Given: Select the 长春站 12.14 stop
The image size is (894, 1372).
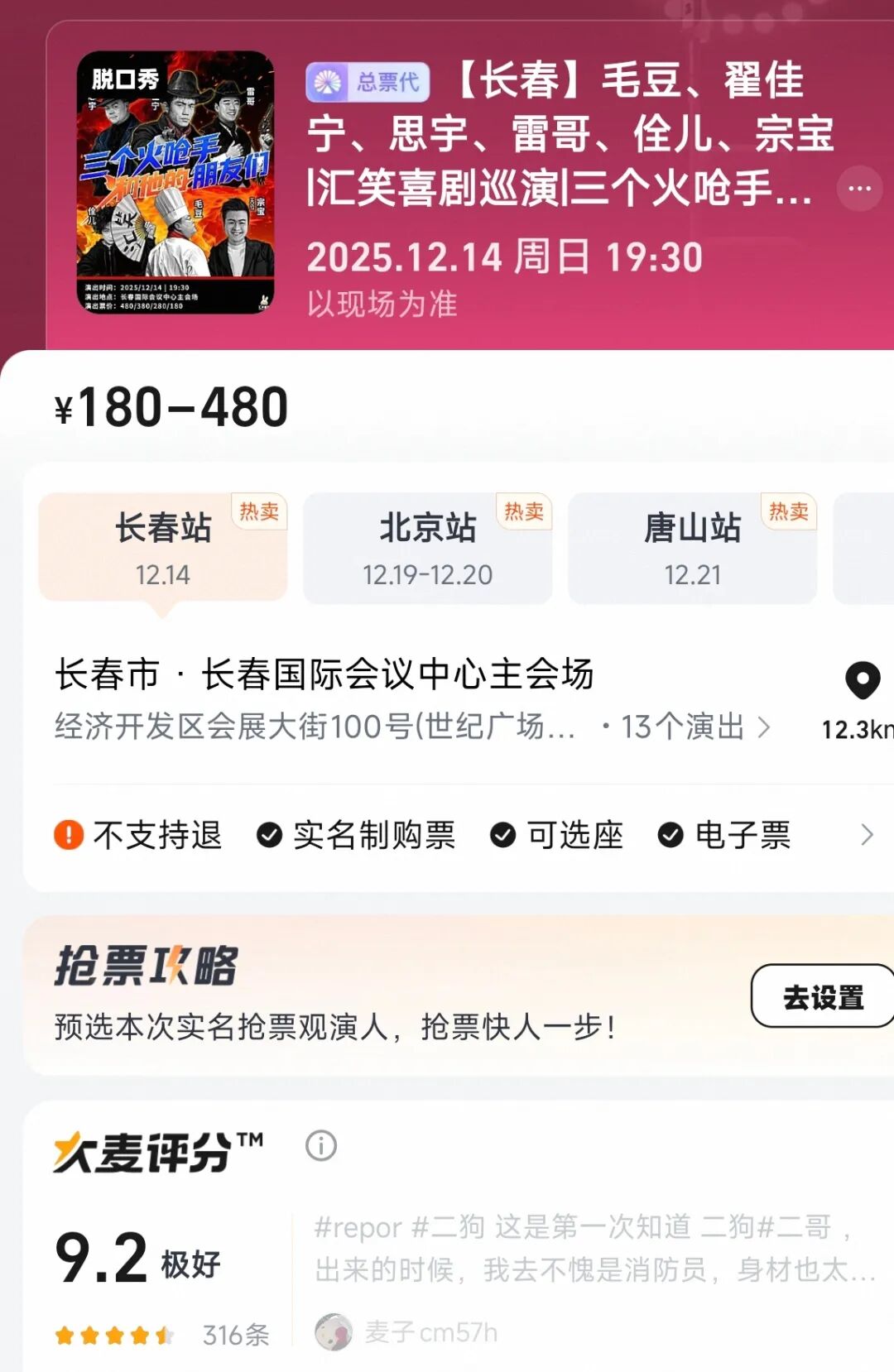Looking at the screenshot, I should [163, 548].
